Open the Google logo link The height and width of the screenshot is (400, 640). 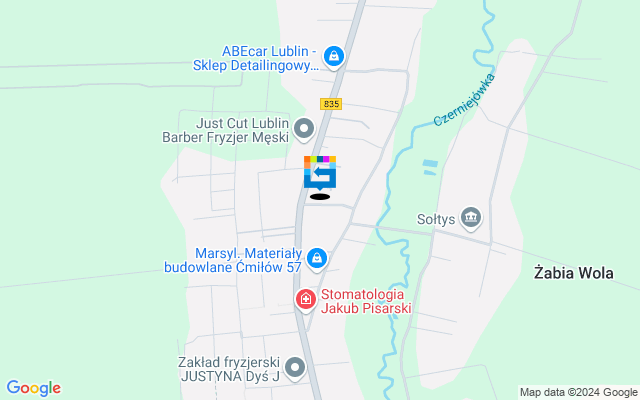click(x=33, y=388)
